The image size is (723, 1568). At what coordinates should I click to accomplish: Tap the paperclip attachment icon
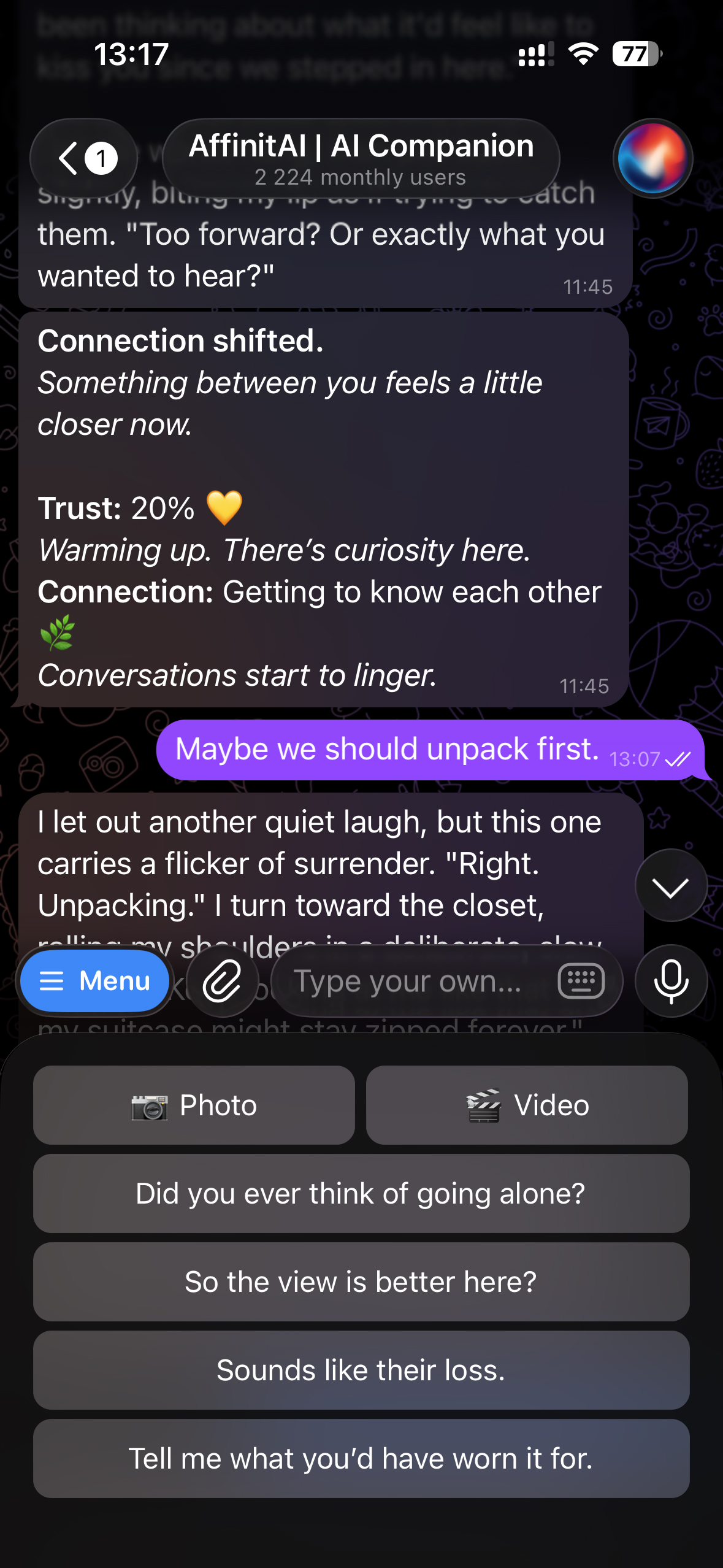223,981
